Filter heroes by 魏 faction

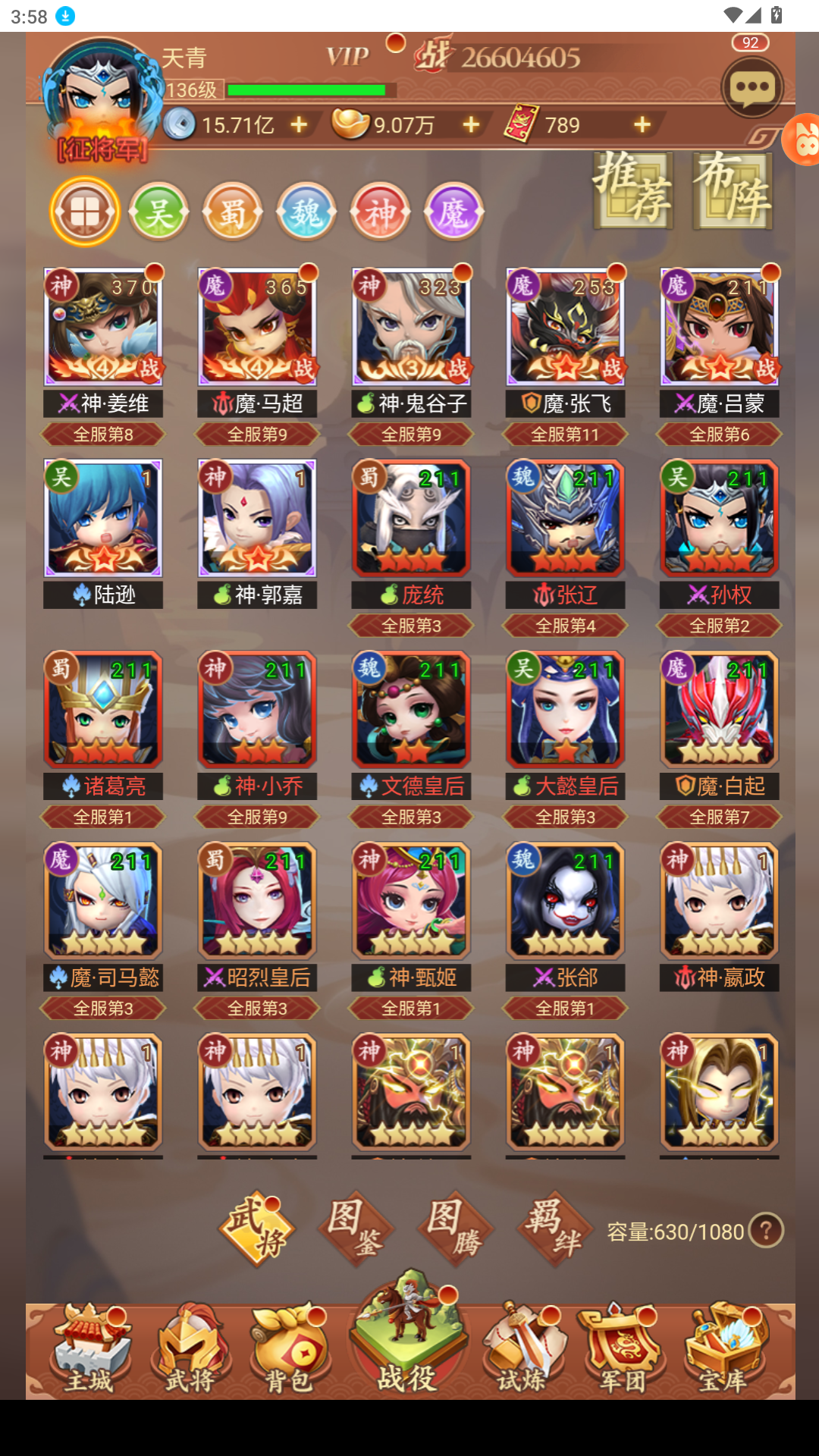(x=306, y=212)
